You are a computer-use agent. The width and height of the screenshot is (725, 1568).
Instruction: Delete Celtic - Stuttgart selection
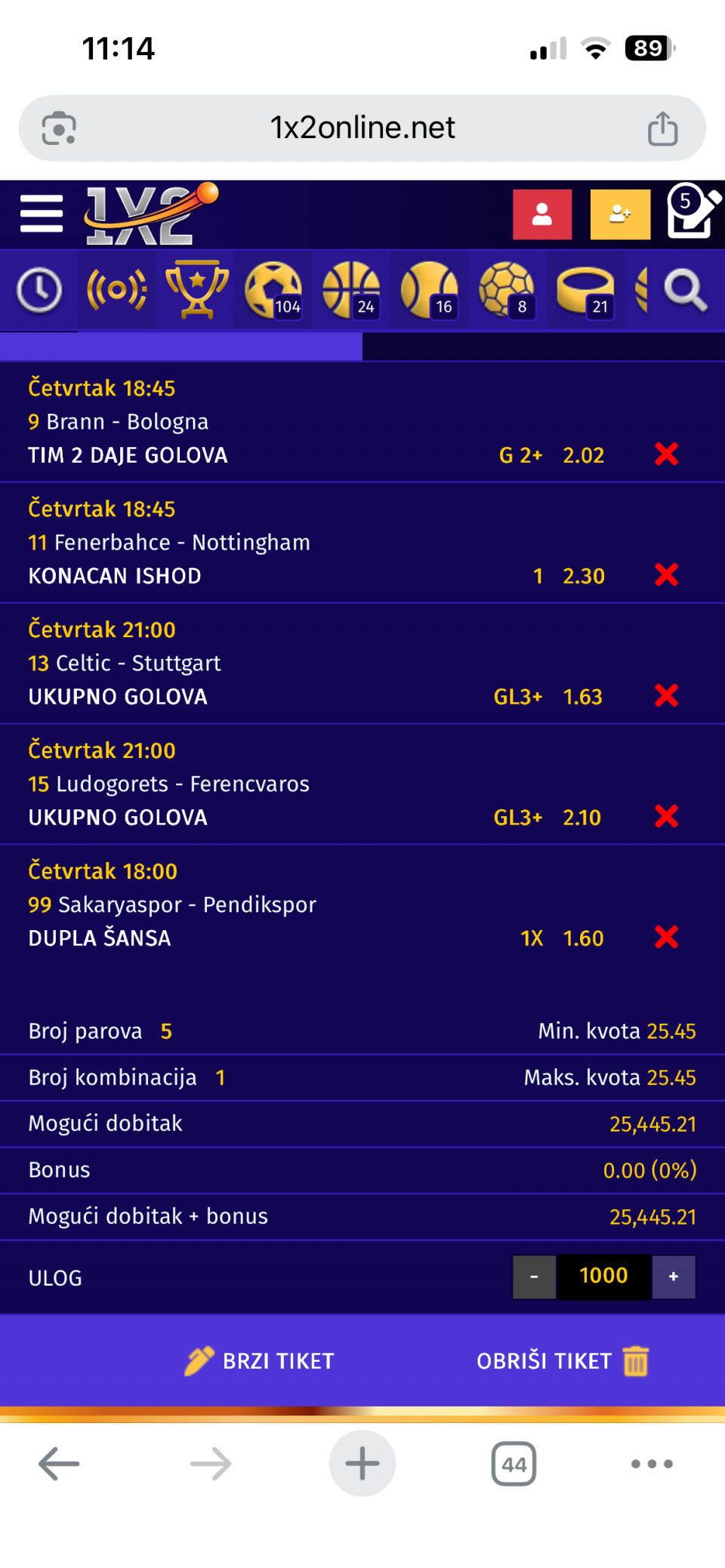pyautogui.click(x=666, y=696)
